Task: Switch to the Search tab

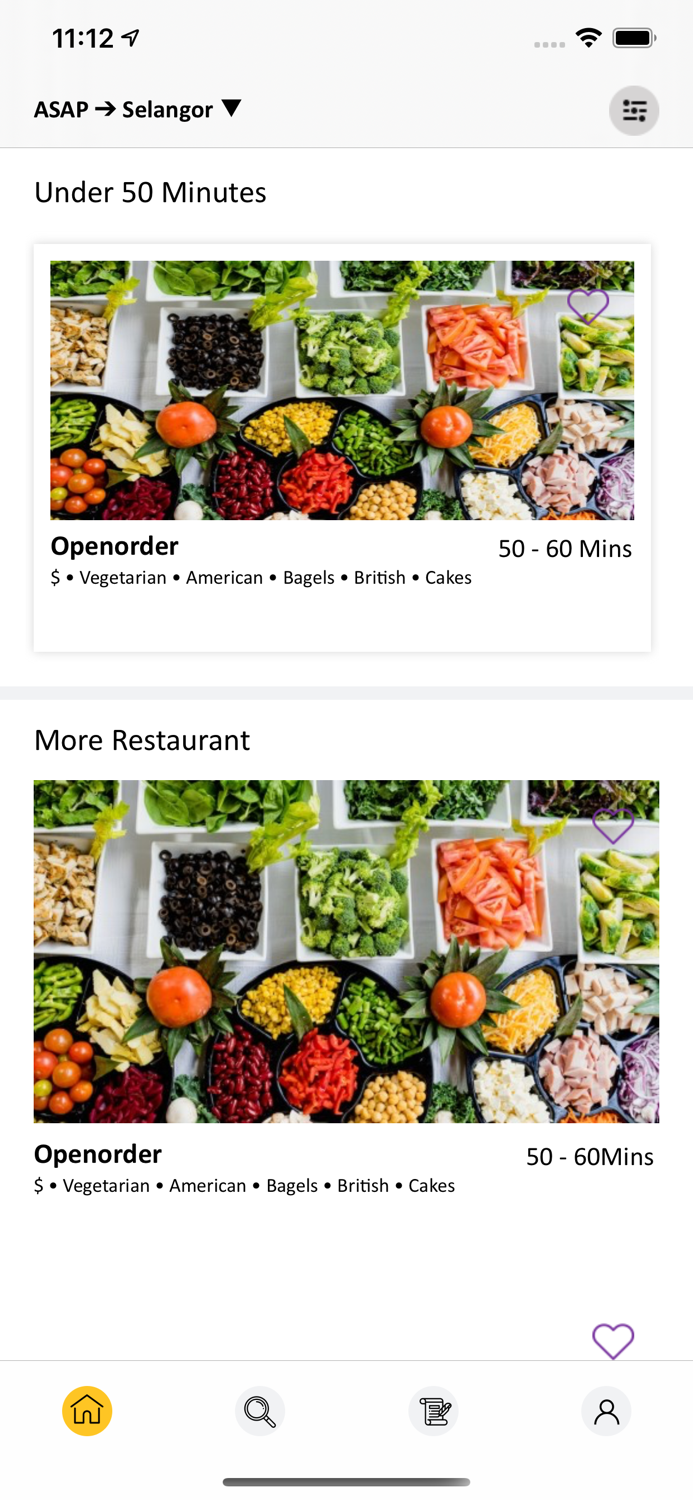Action: [260, 1410]
